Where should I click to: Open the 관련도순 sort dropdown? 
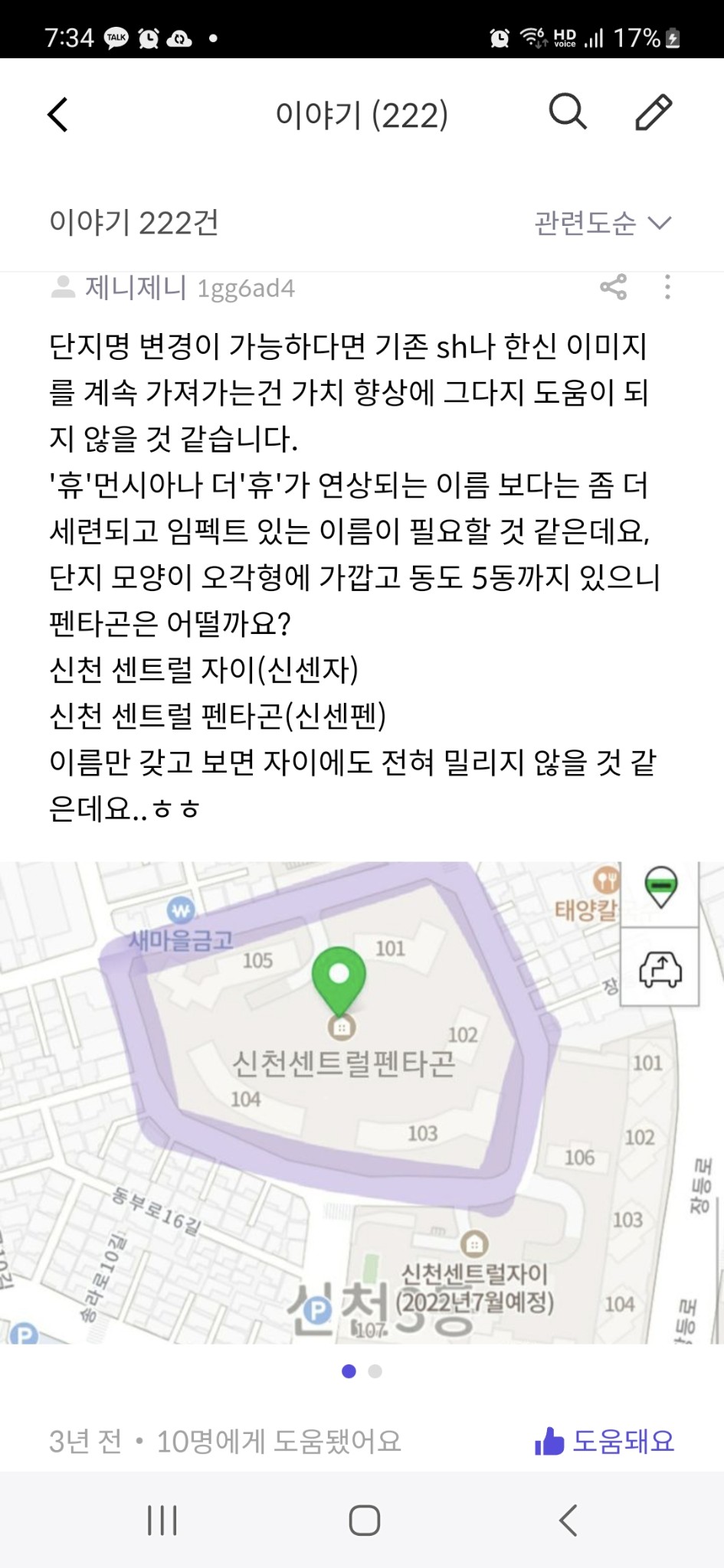coord(602,223)
